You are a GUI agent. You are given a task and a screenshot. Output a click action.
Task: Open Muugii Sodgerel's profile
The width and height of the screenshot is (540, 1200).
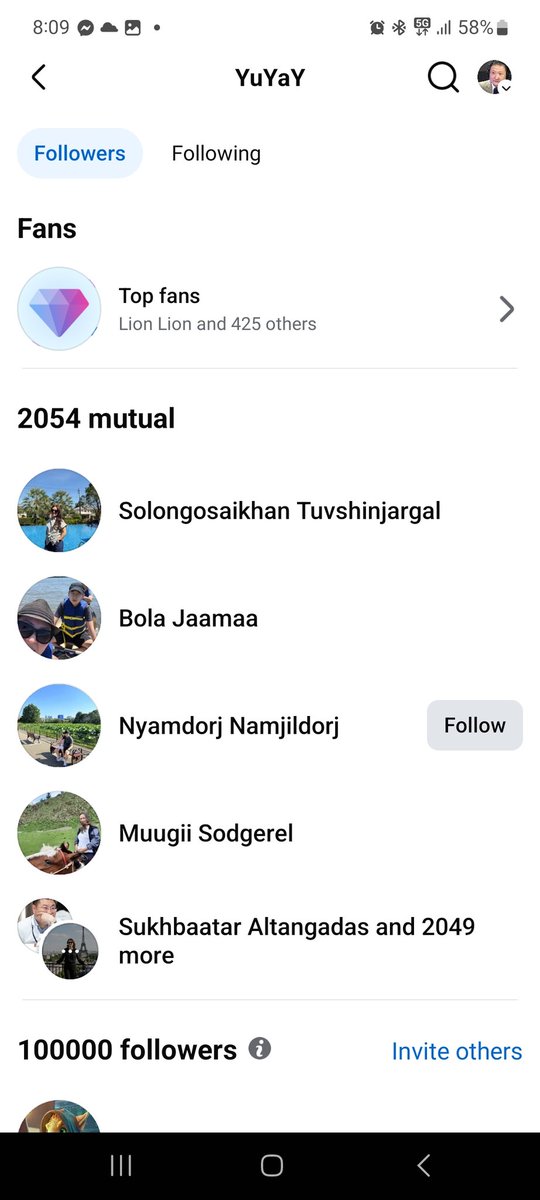coord(270,833)
